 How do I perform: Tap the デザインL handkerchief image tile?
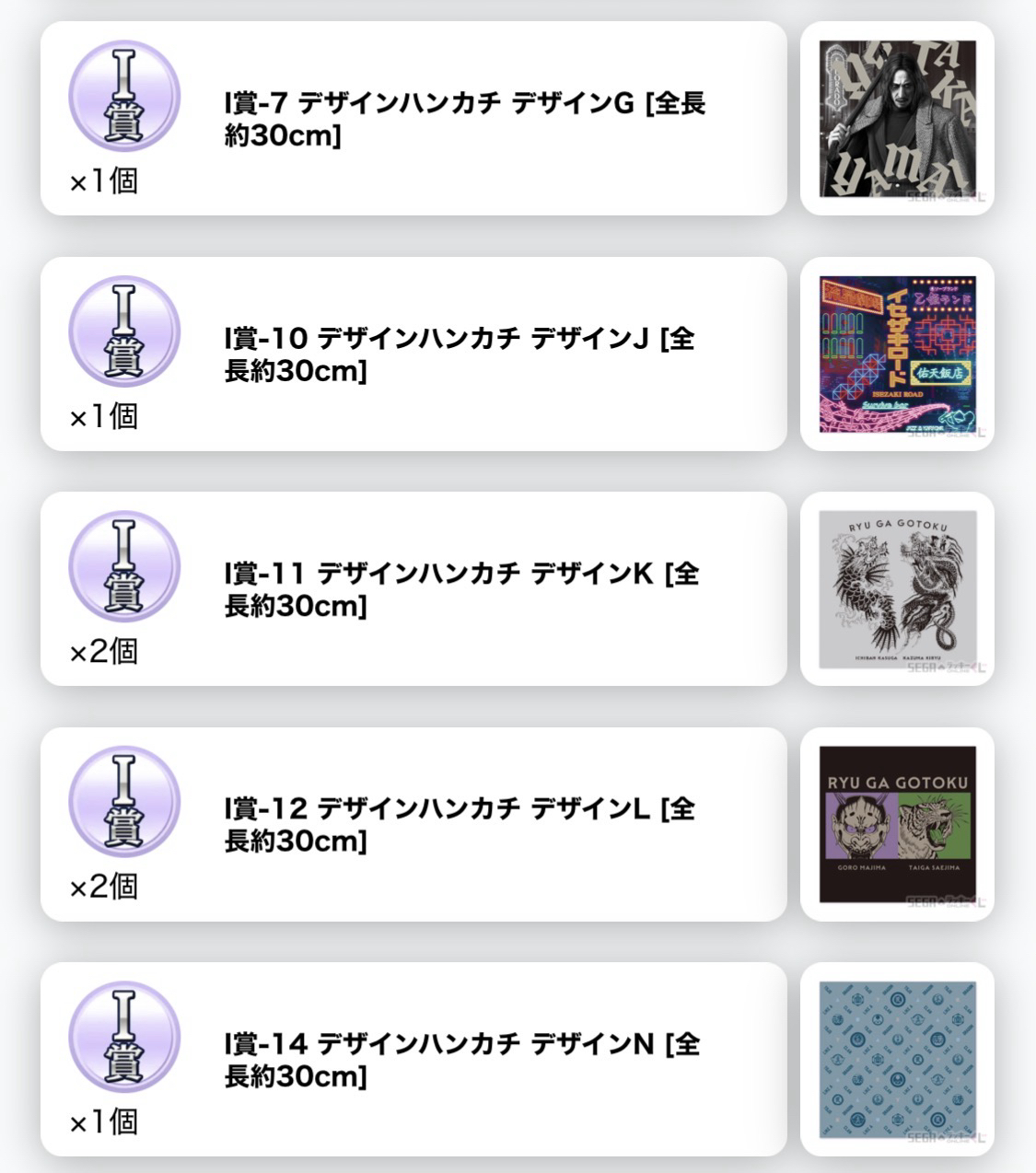point(897,824)
